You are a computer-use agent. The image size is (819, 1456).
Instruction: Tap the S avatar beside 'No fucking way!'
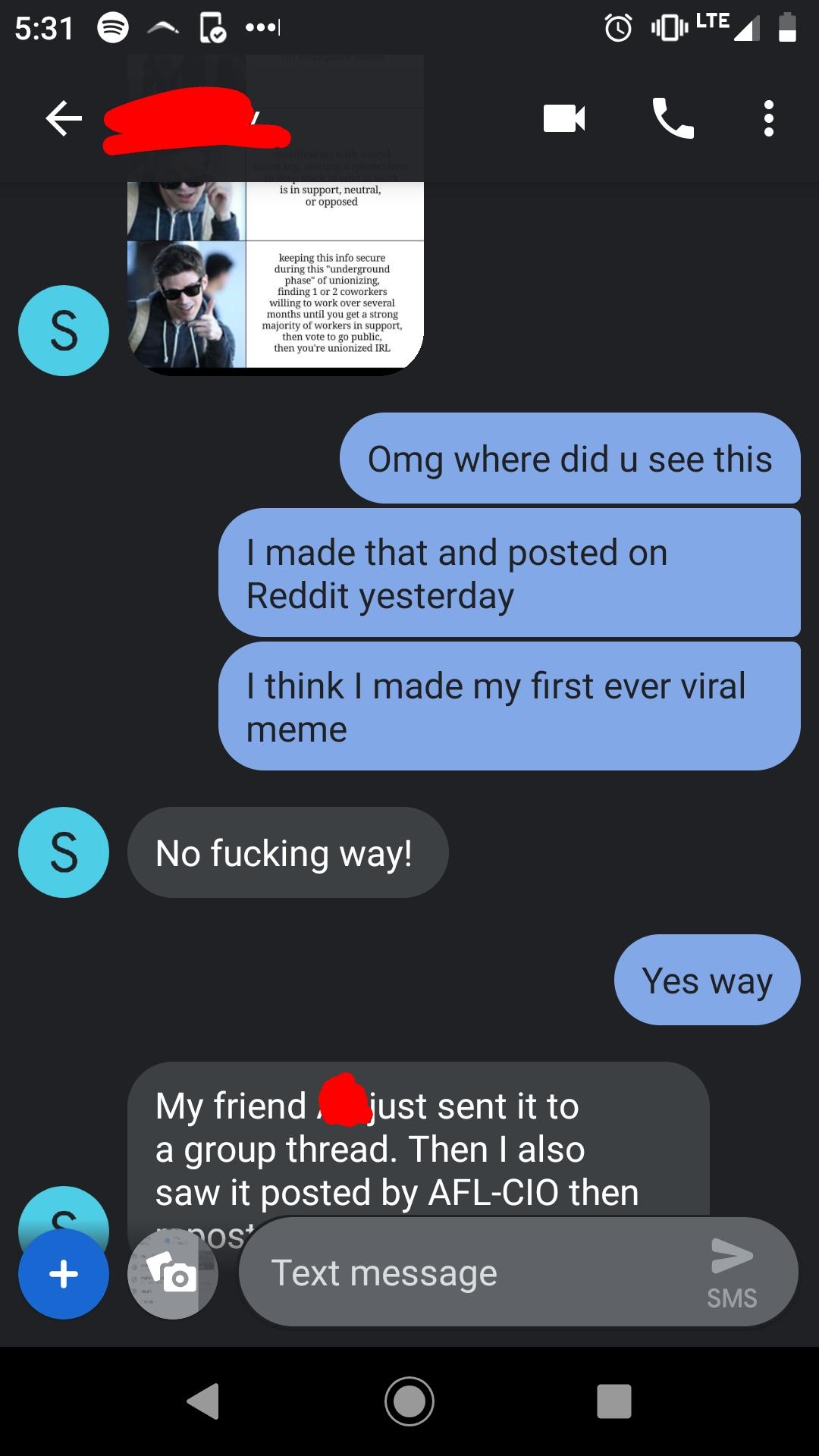64,852
